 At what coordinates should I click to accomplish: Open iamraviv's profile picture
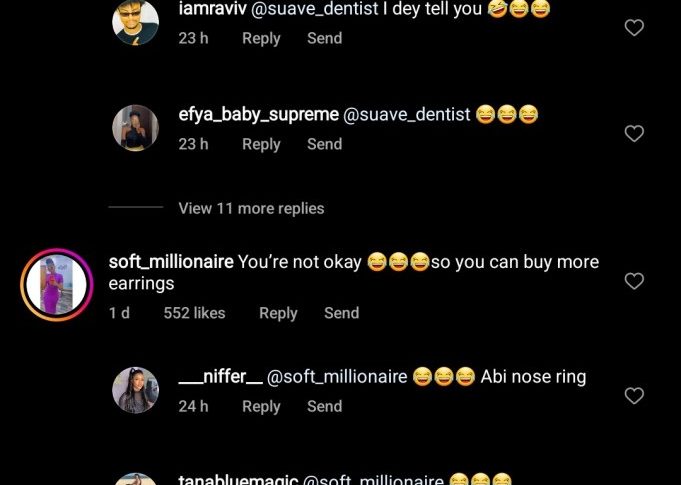coord(135,22)
